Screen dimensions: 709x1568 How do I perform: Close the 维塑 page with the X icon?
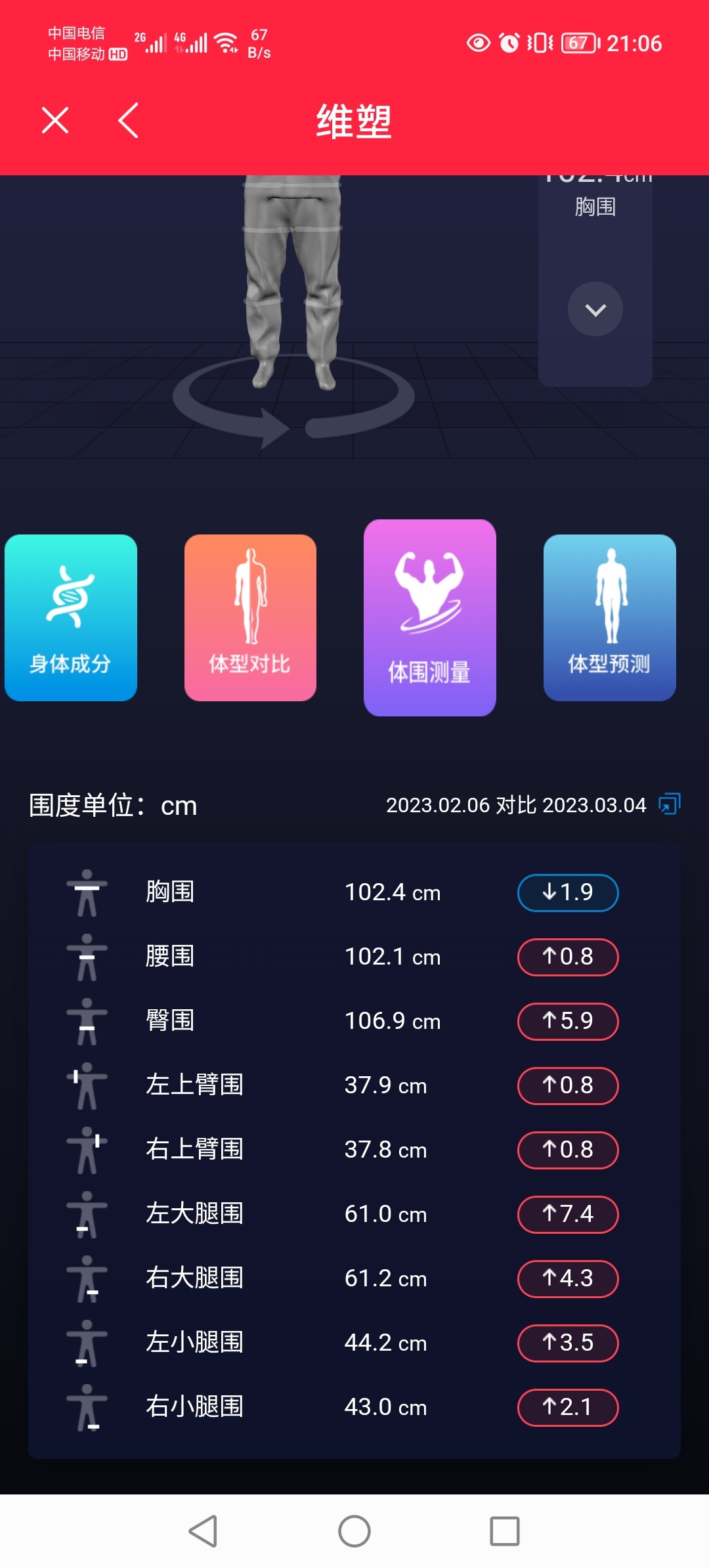pos(55,121)
